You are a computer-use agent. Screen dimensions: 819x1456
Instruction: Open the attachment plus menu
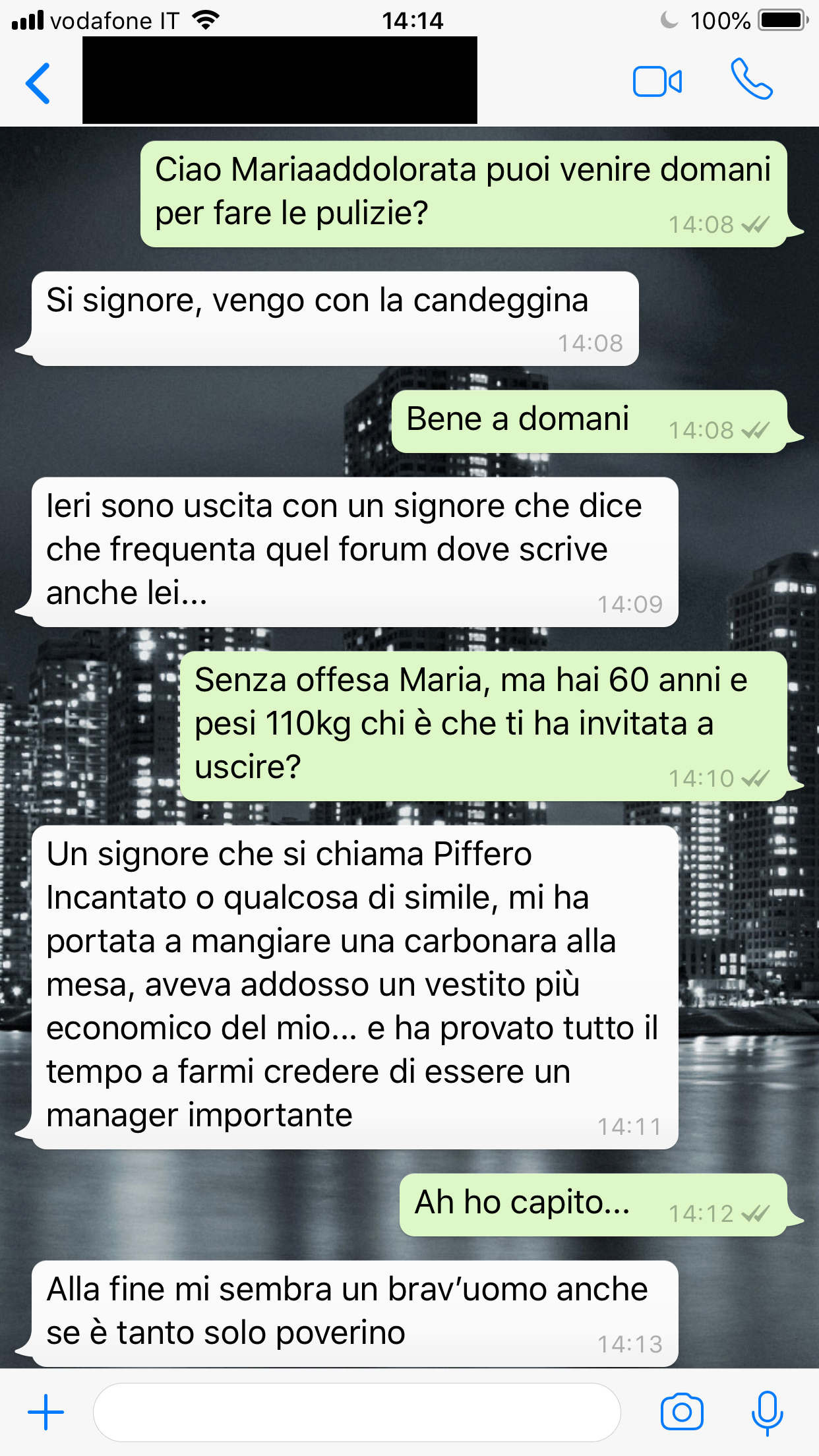(x=45, y=1412)
